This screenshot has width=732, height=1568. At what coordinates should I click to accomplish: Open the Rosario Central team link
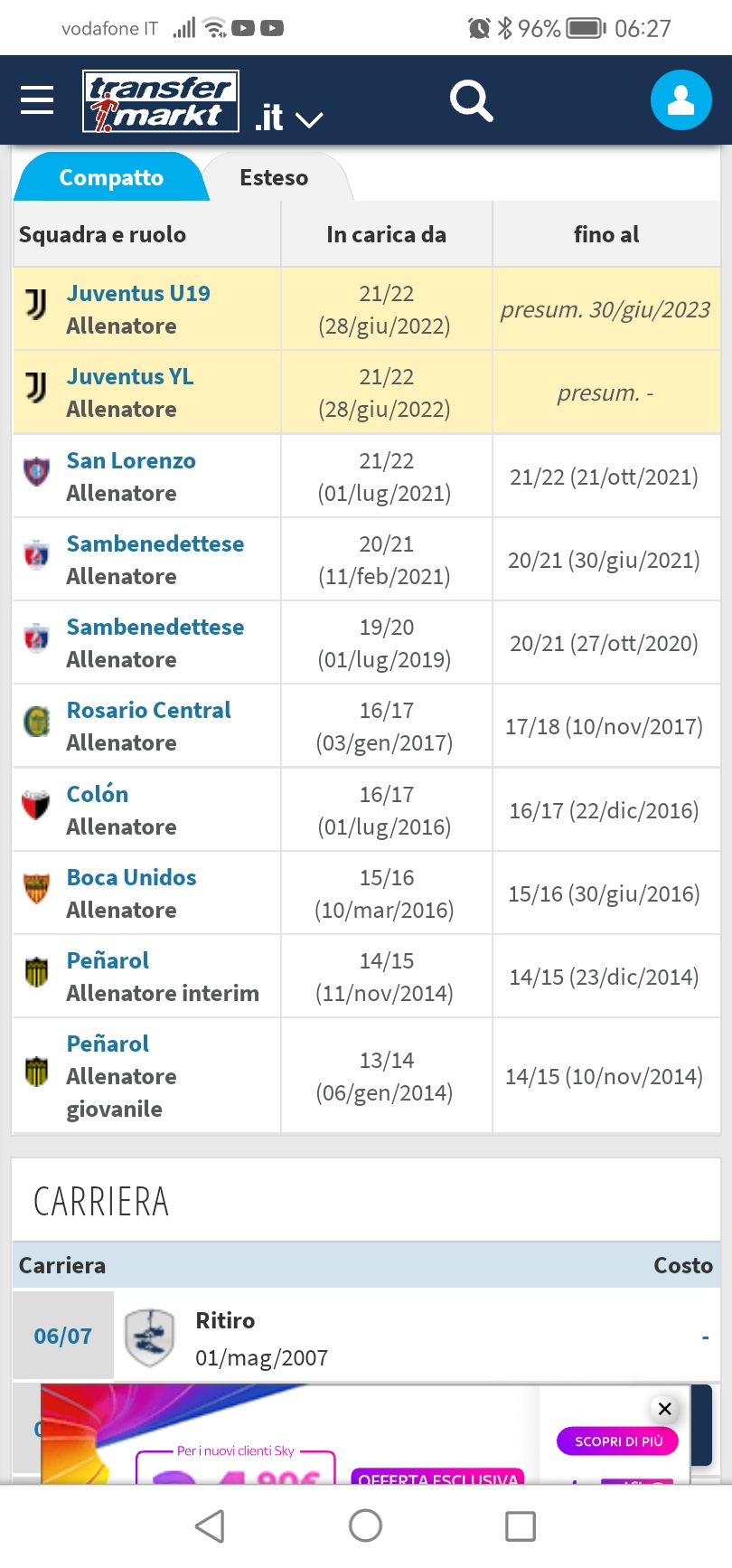(149, 710)
